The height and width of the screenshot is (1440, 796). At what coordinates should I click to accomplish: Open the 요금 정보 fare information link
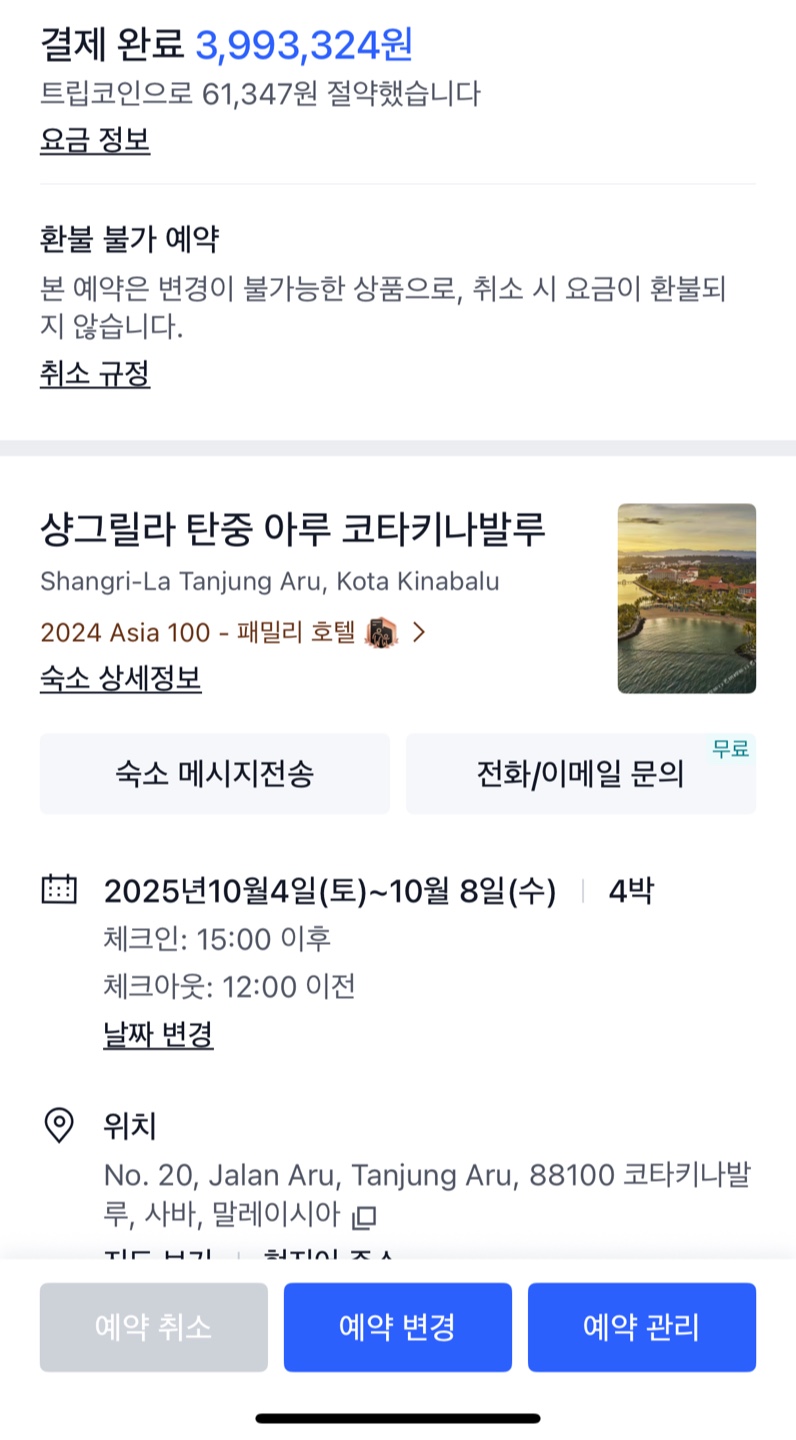click(x=95, y=142)
